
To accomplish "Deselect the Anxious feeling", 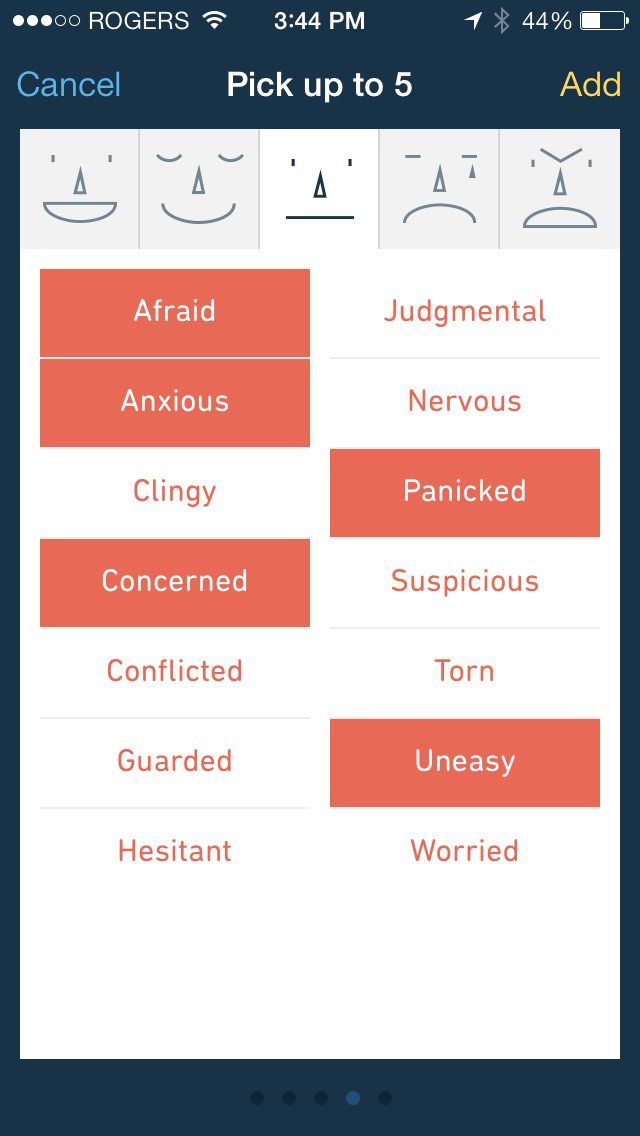I will click(175, 402).
